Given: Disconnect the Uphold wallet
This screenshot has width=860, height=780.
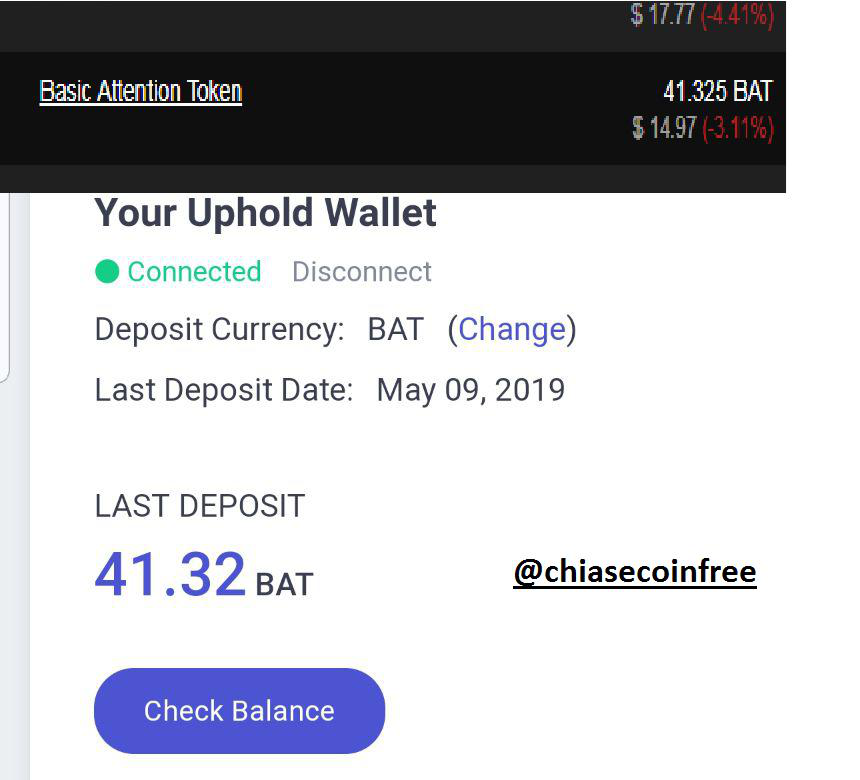Looking at the screenshot, I should click(x=361, y=272).
